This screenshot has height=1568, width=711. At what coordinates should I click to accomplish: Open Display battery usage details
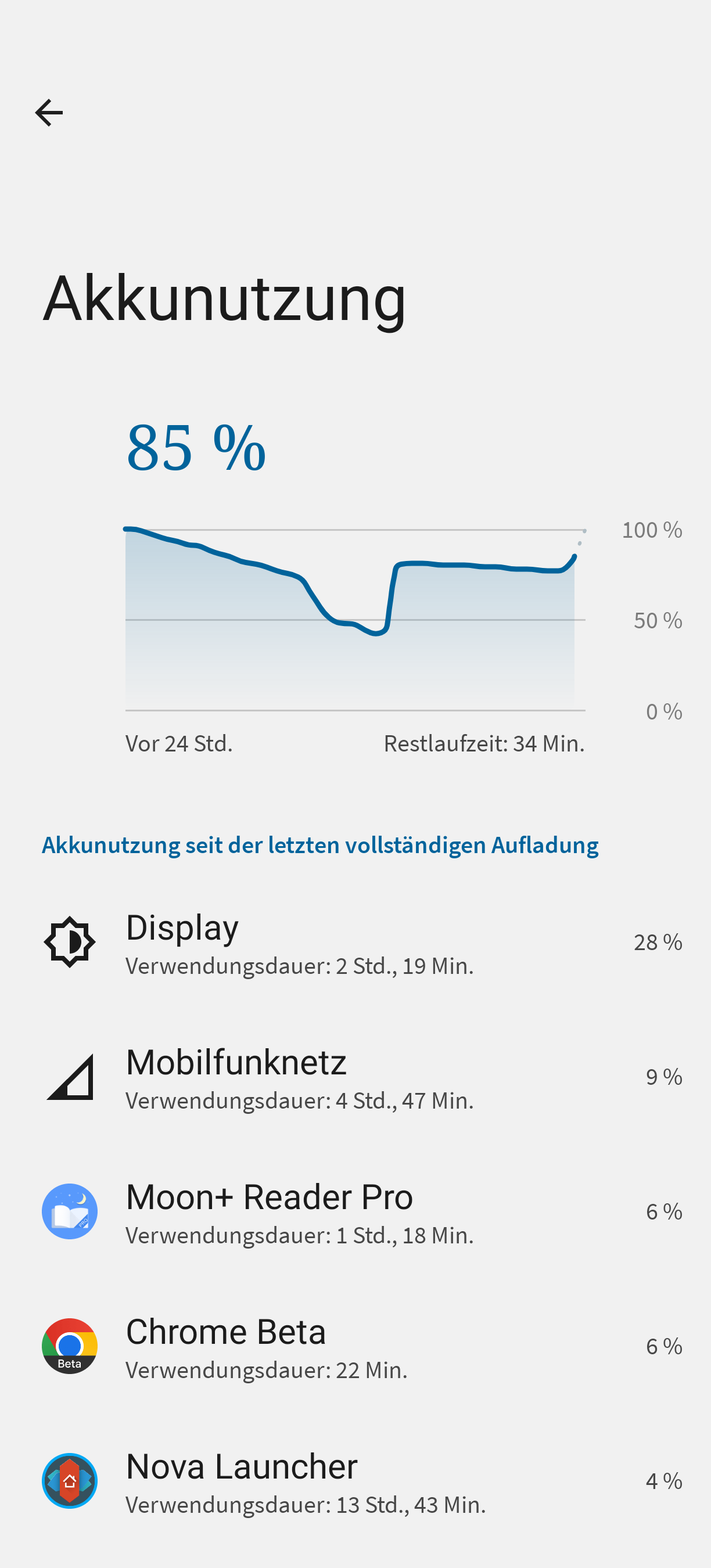click(355, 943)
